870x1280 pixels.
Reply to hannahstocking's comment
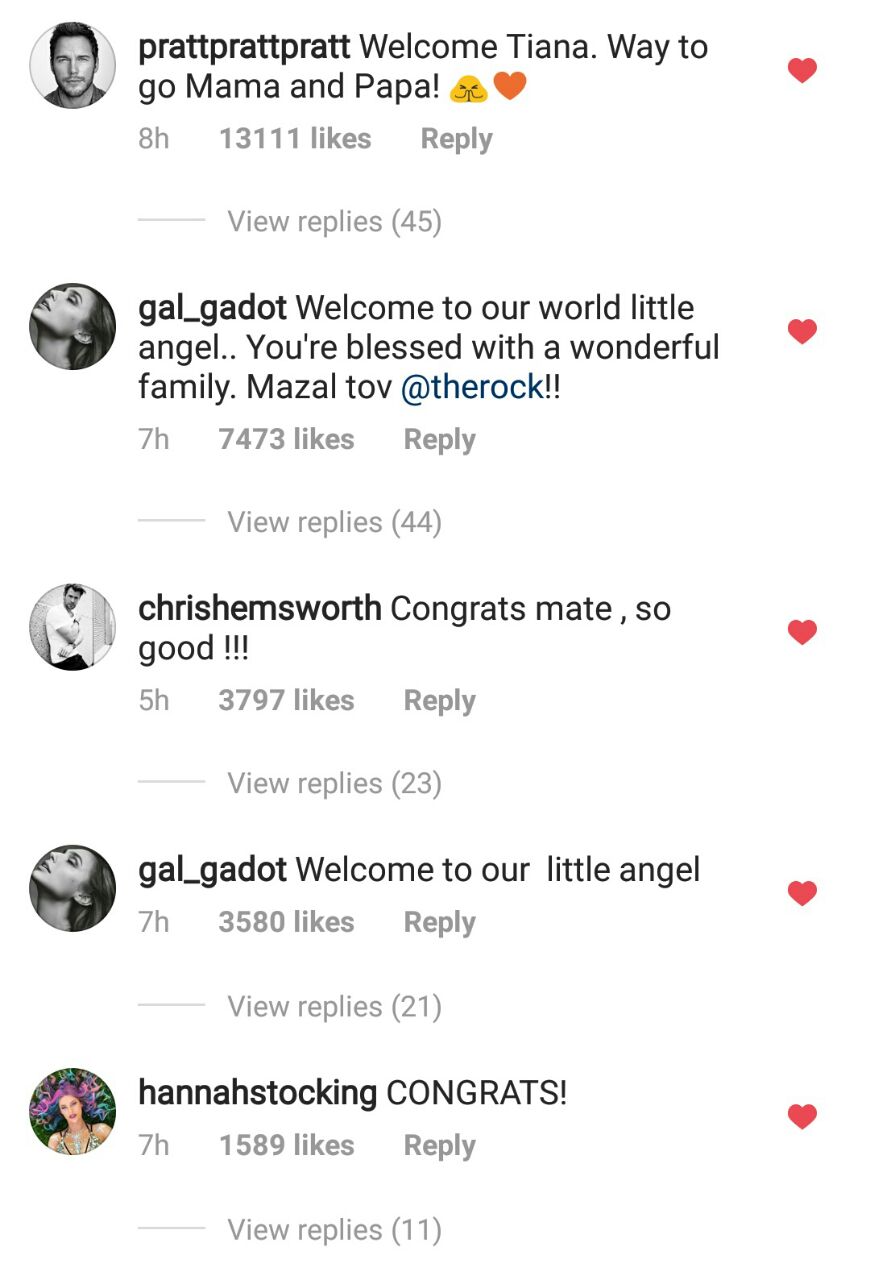click(x=439, y=1145)
